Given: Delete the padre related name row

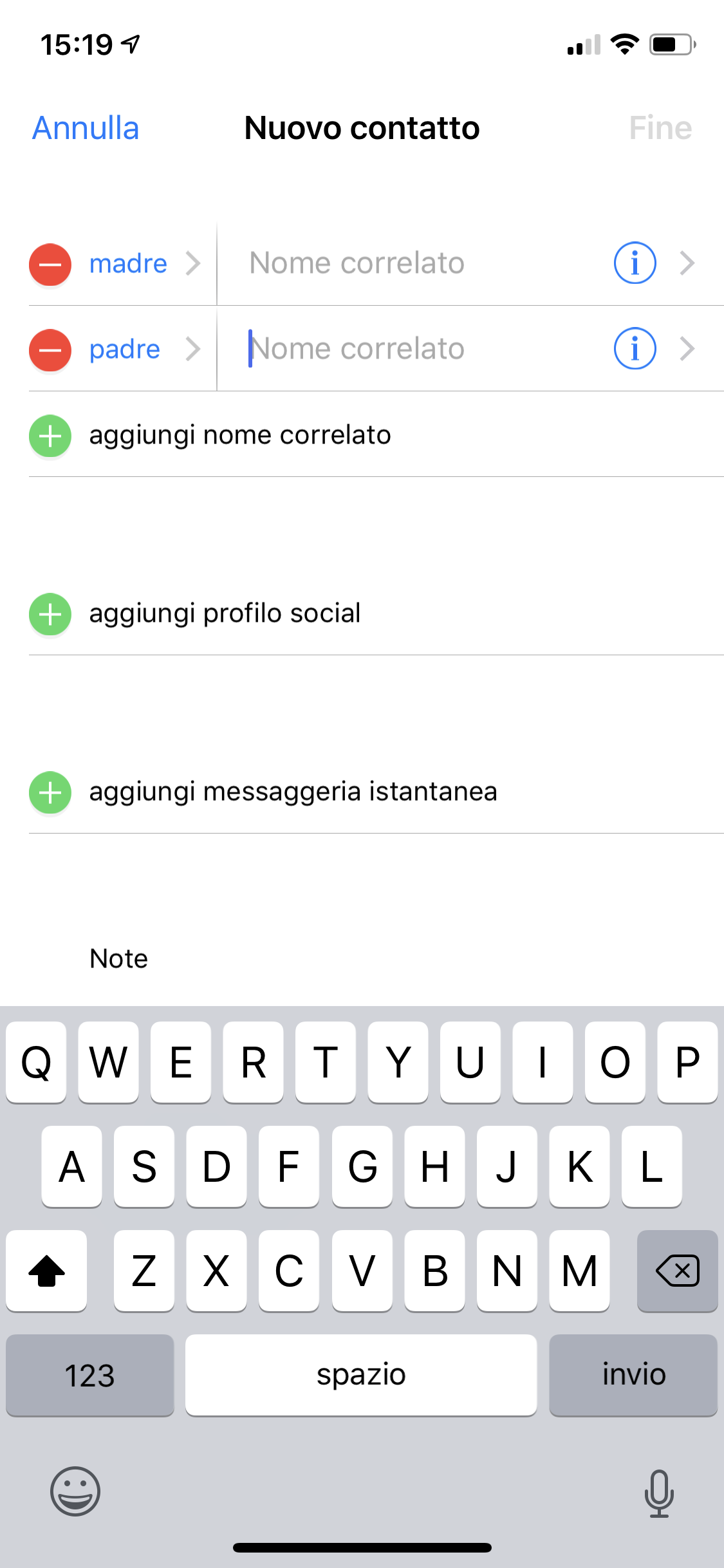Looking at the screenshot, I should click(50, 350).
